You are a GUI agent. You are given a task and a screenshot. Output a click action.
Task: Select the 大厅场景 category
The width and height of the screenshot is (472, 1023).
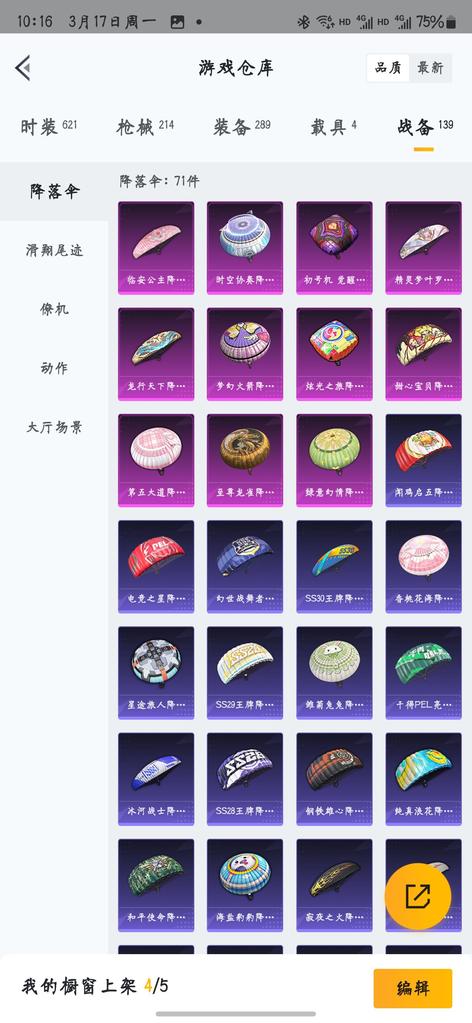(54, 427)
